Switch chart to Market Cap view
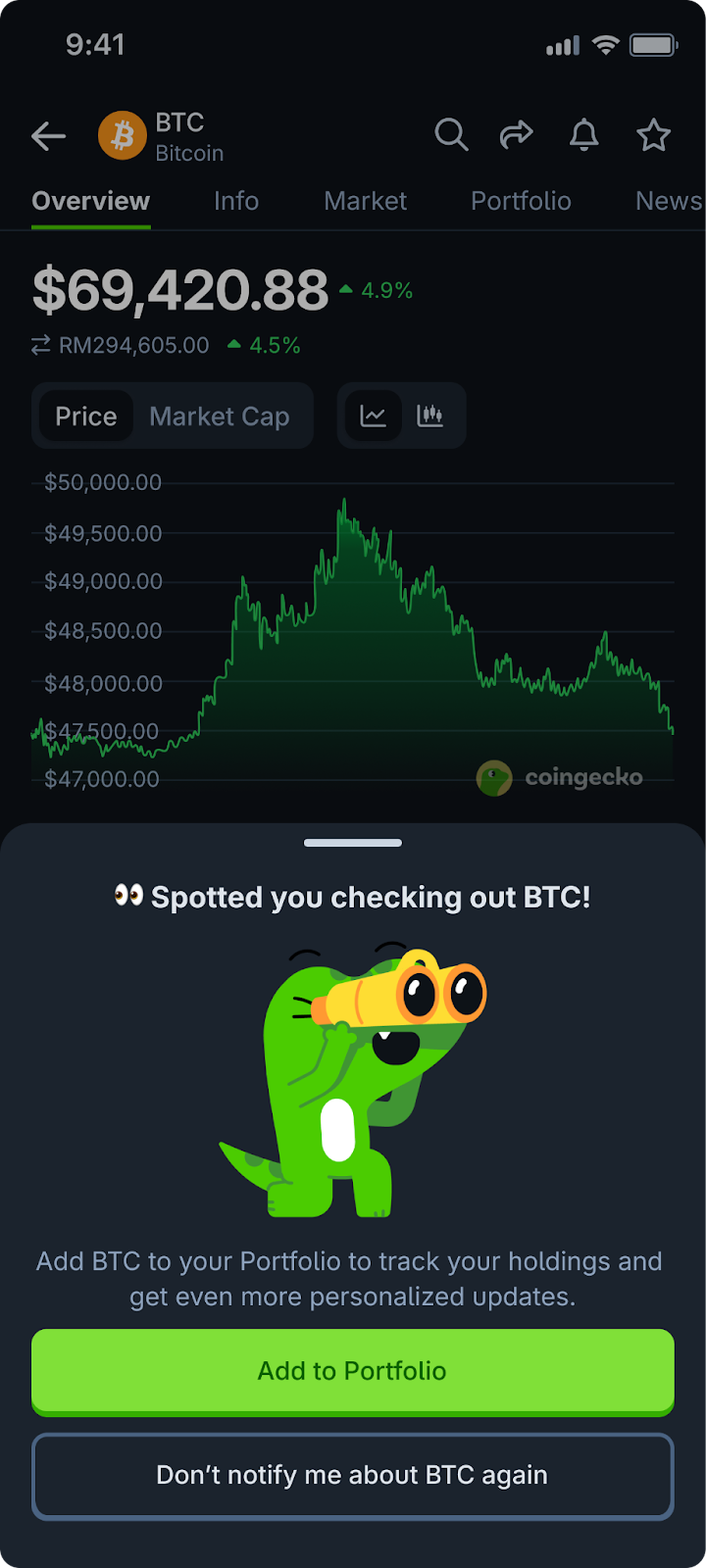 220,416
